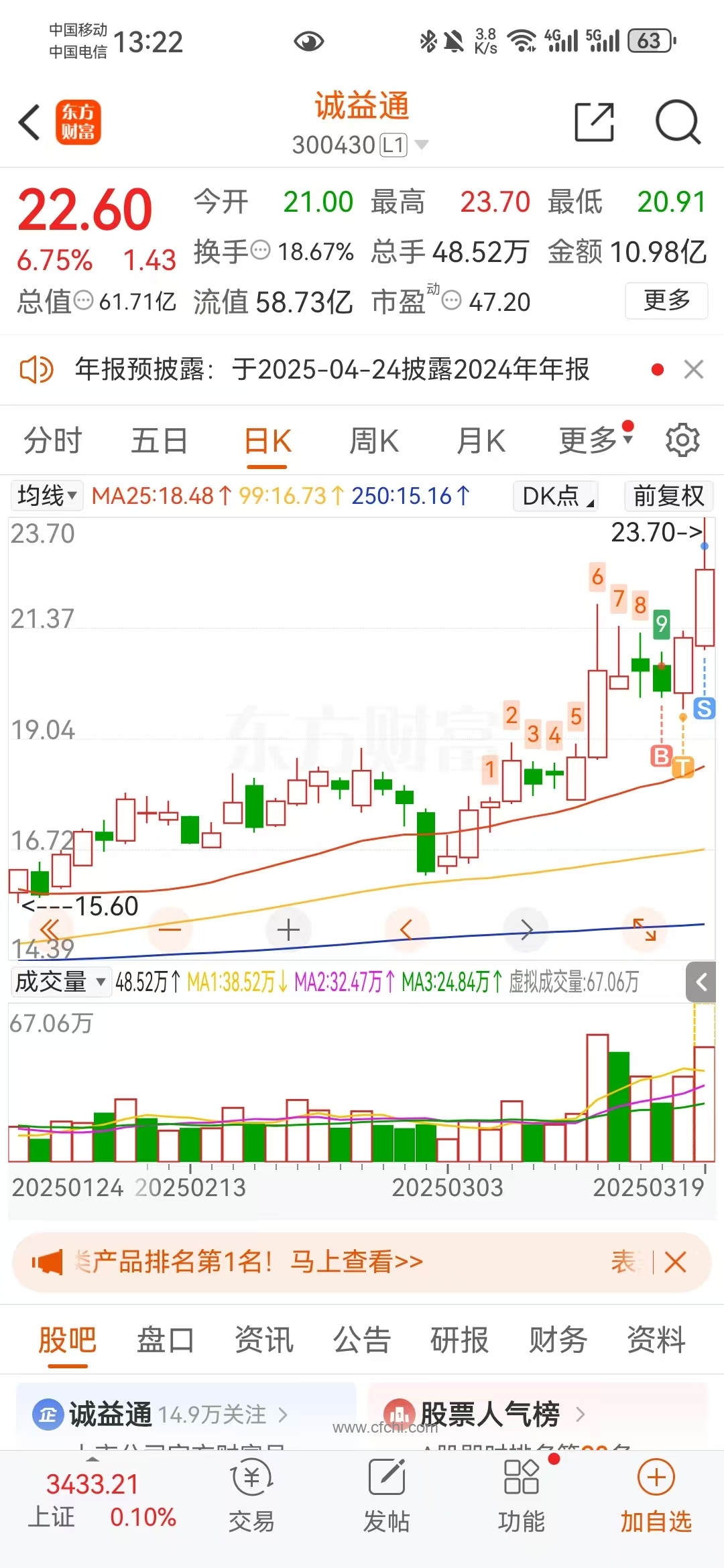The width and height of the screenshot is (724, 1568).
Task: Switch to the 资讯 tab
Action: pos(263,1340)
